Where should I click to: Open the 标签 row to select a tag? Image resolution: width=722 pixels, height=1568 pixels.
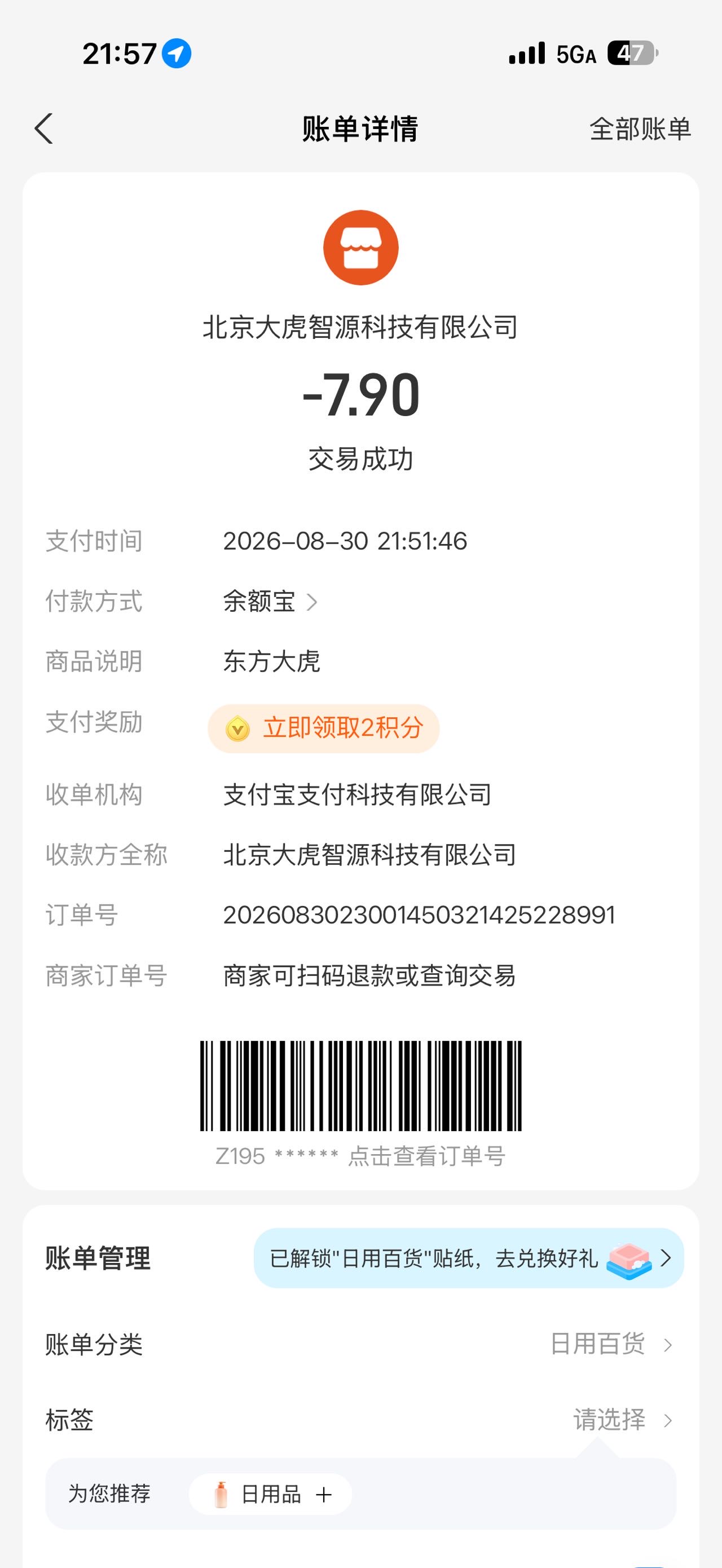pos(361,1420)
